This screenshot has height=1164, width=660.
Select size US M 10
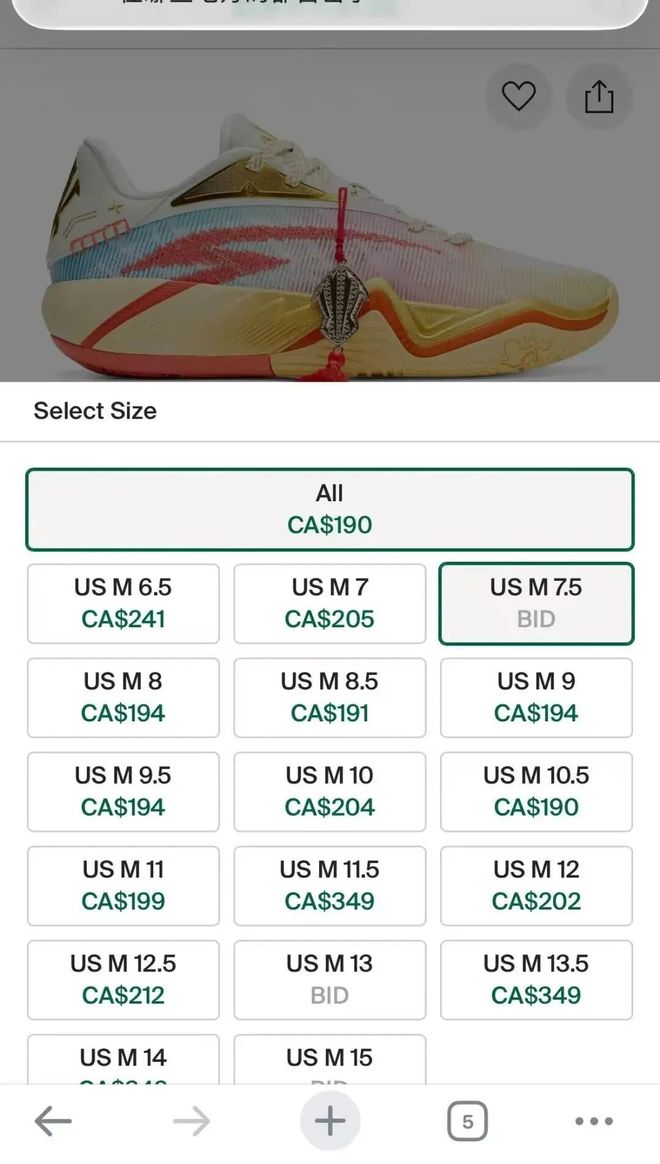(330, 791)
